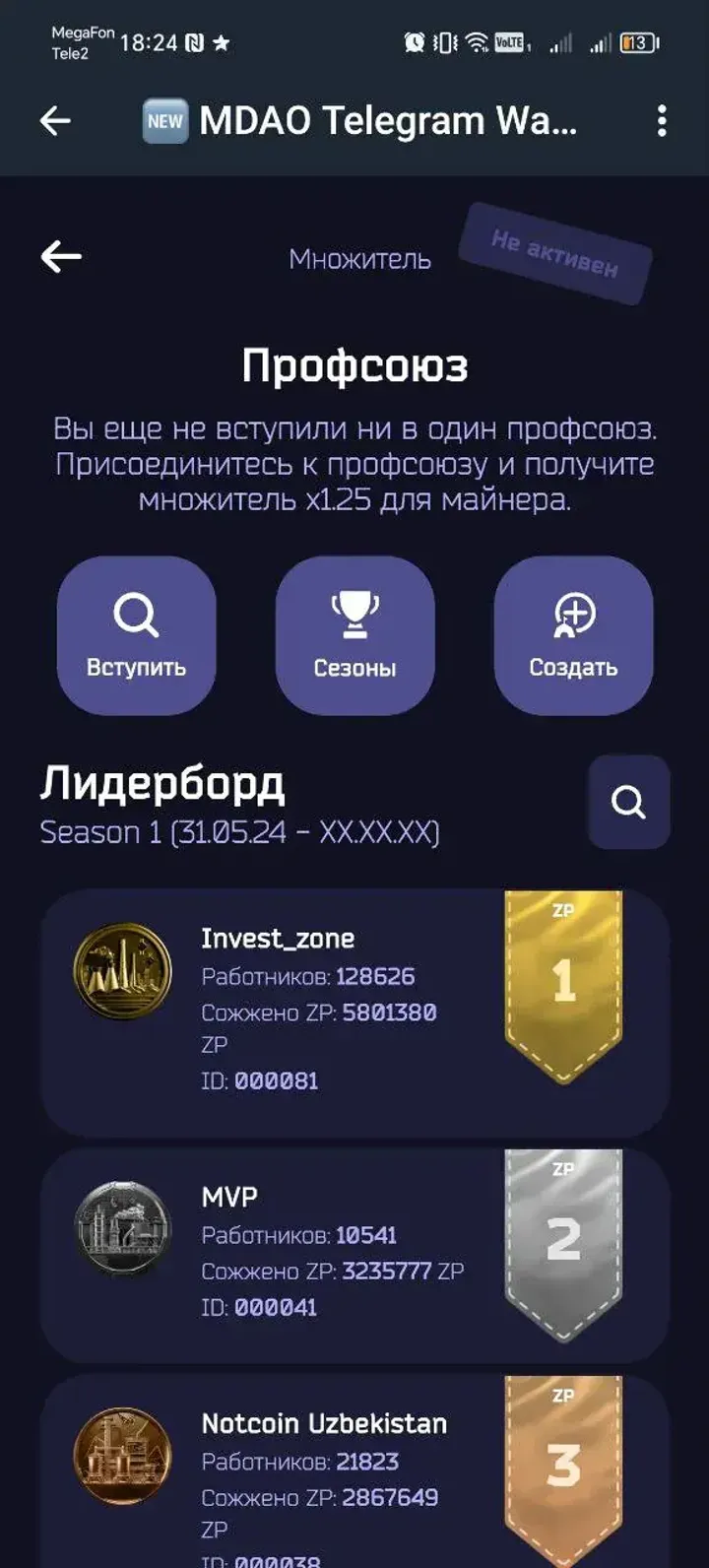Open the Множитель tab label

361,259
